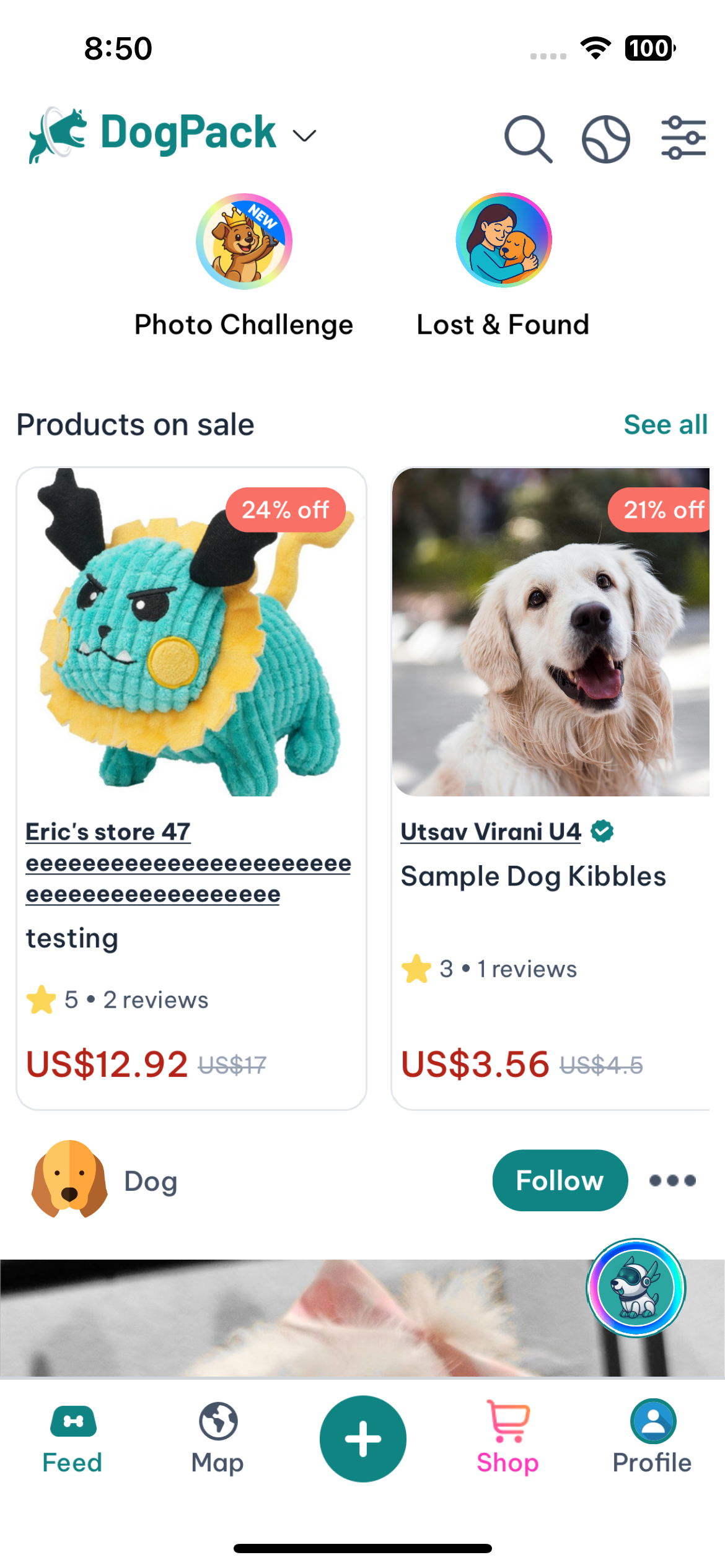Create a new post with plus button
This screenshot has width=725, height=1568.
tap(363, 1438)
